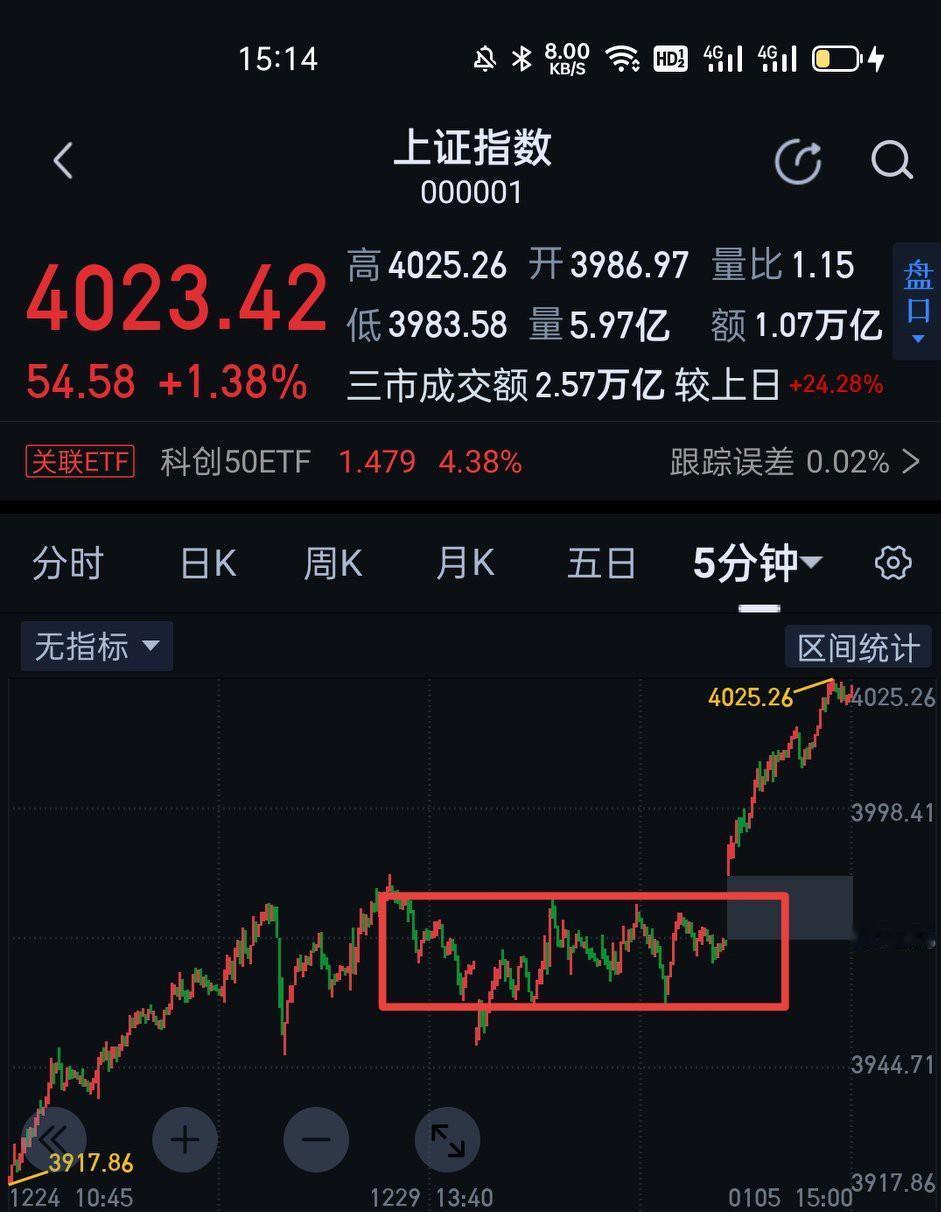Tap the battery indicator in the status bar
The image size is (941, 1212).
point(834,58)
